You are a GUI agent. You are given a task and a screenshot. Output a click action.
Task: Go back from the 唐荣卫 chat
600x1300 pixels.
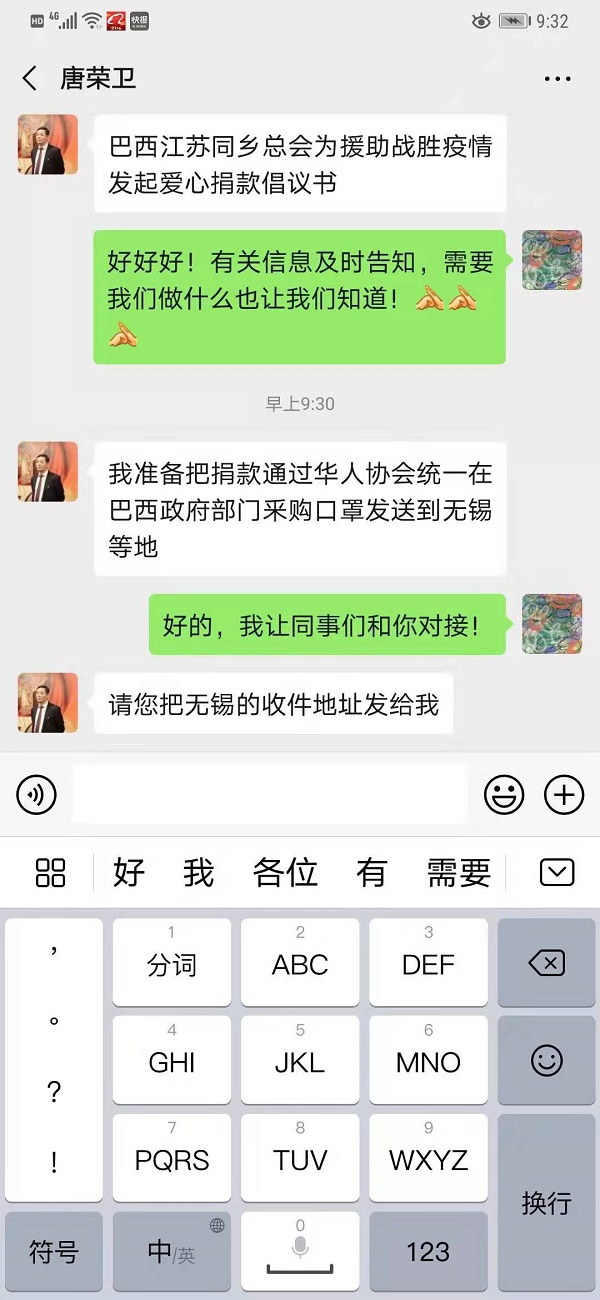click(30, 78)
